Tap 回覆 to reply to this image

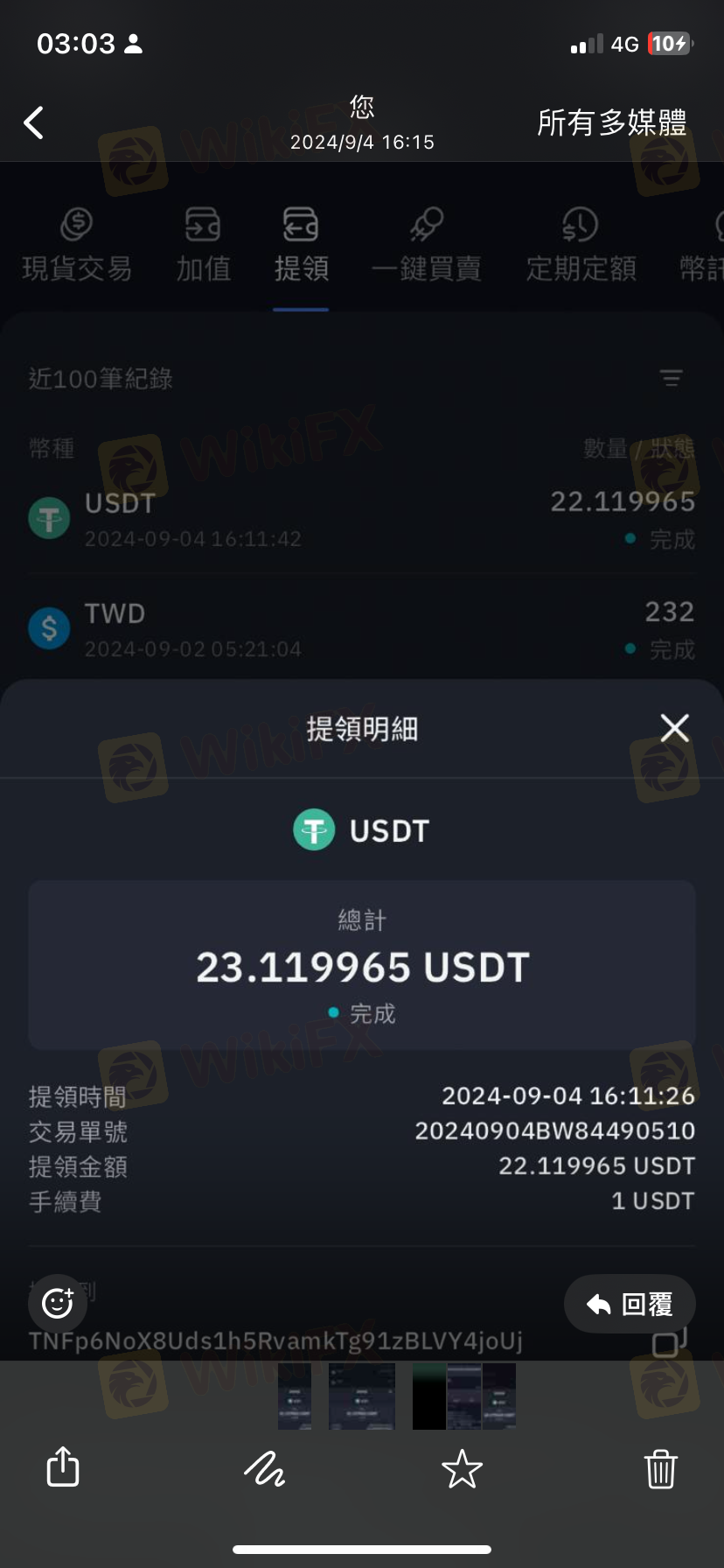630,1305
